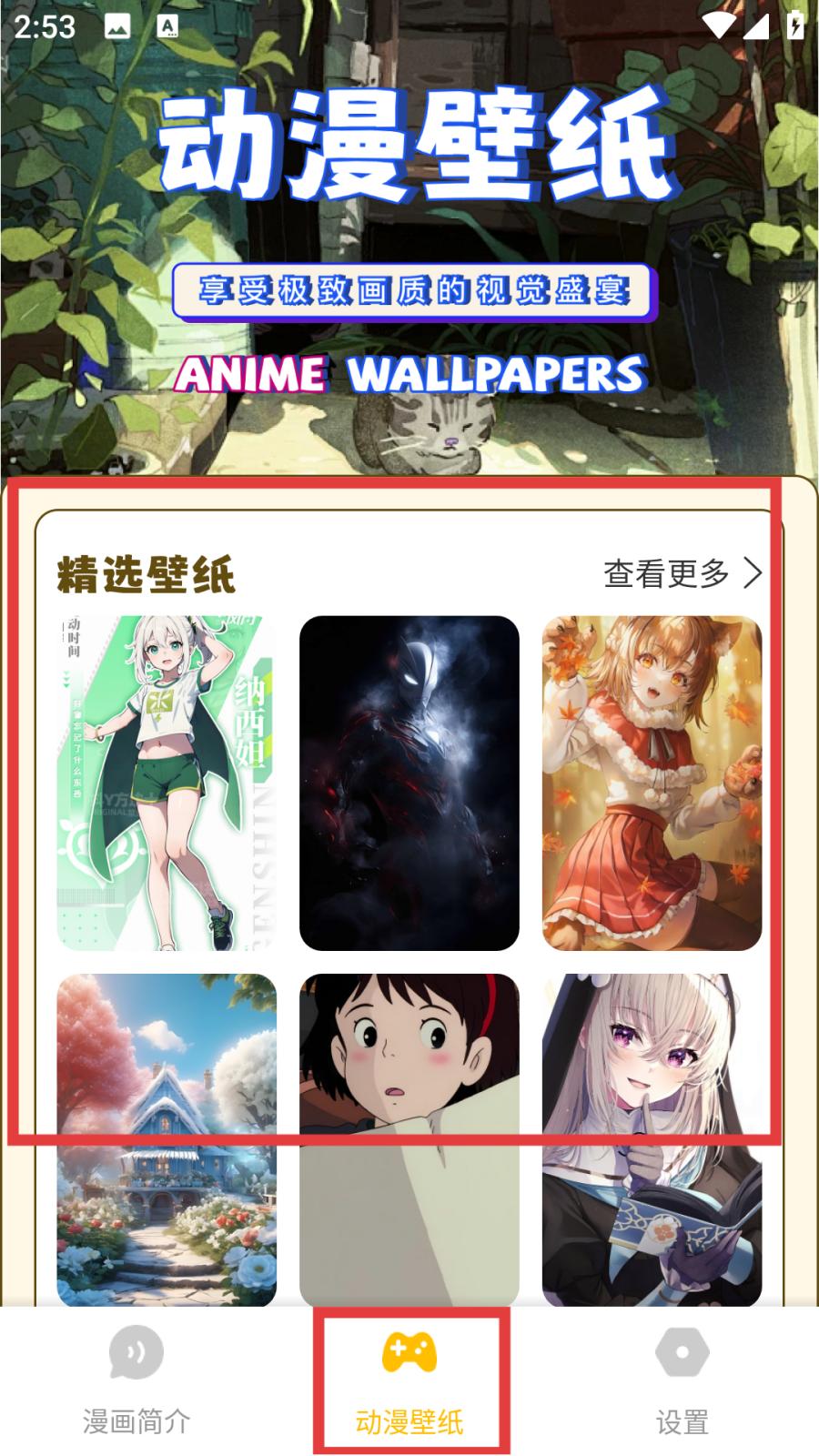The image size is (819, 1456).
Task: Open the blue cottage garden wallpaper
Action: (167, 1139)
